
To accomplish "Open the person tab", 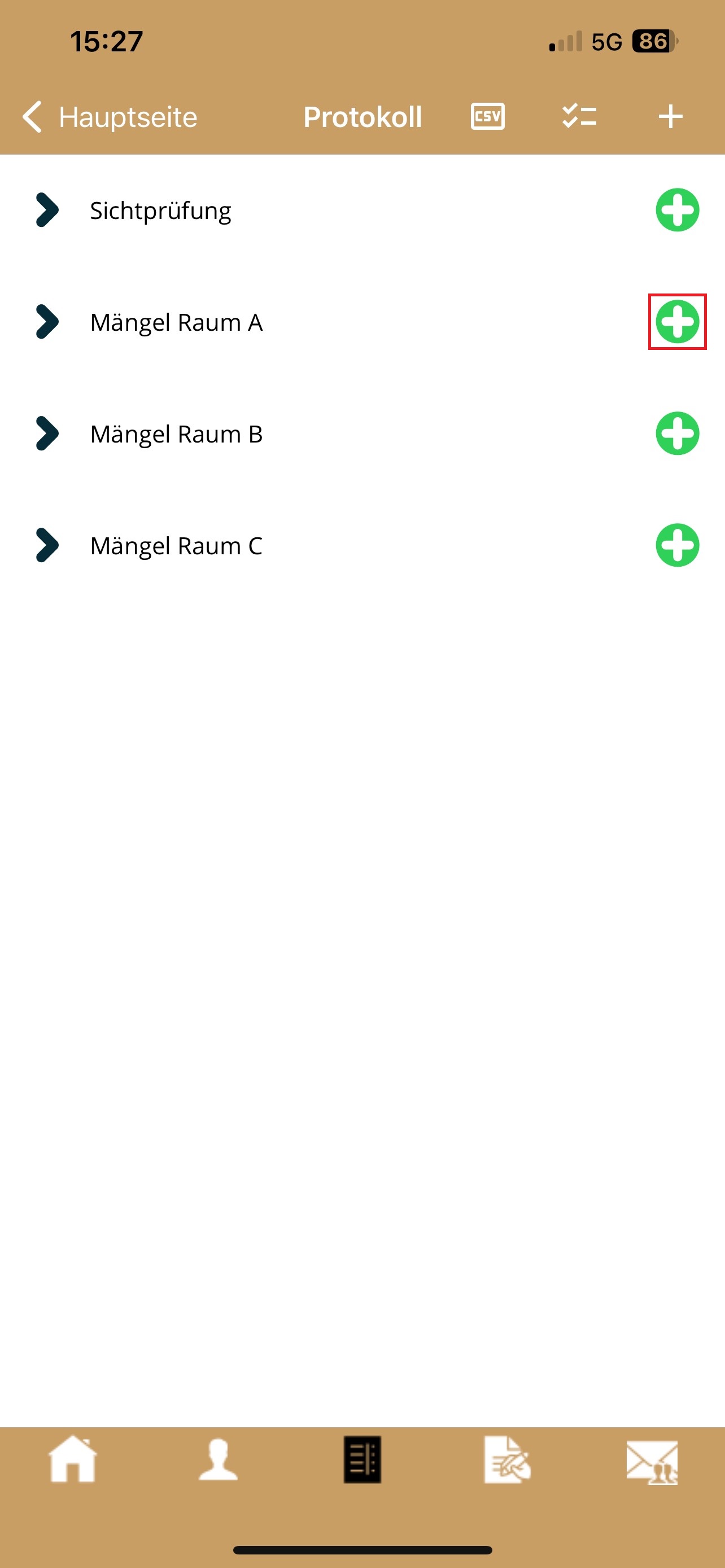I will tap(218, 1460).
